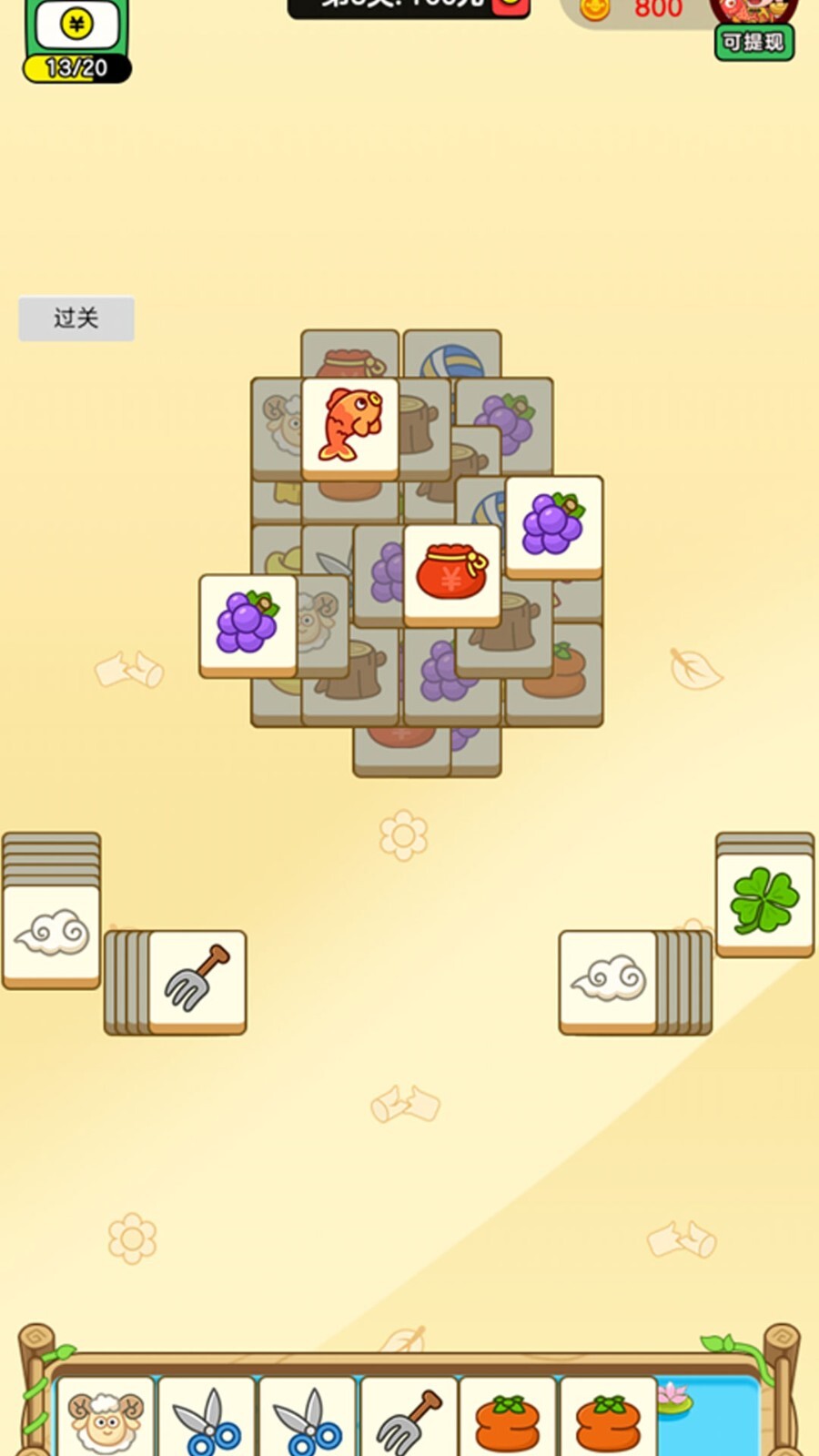Tap the 过关 button
This screenshot has height=1456, width=819.
pos(76,318)
